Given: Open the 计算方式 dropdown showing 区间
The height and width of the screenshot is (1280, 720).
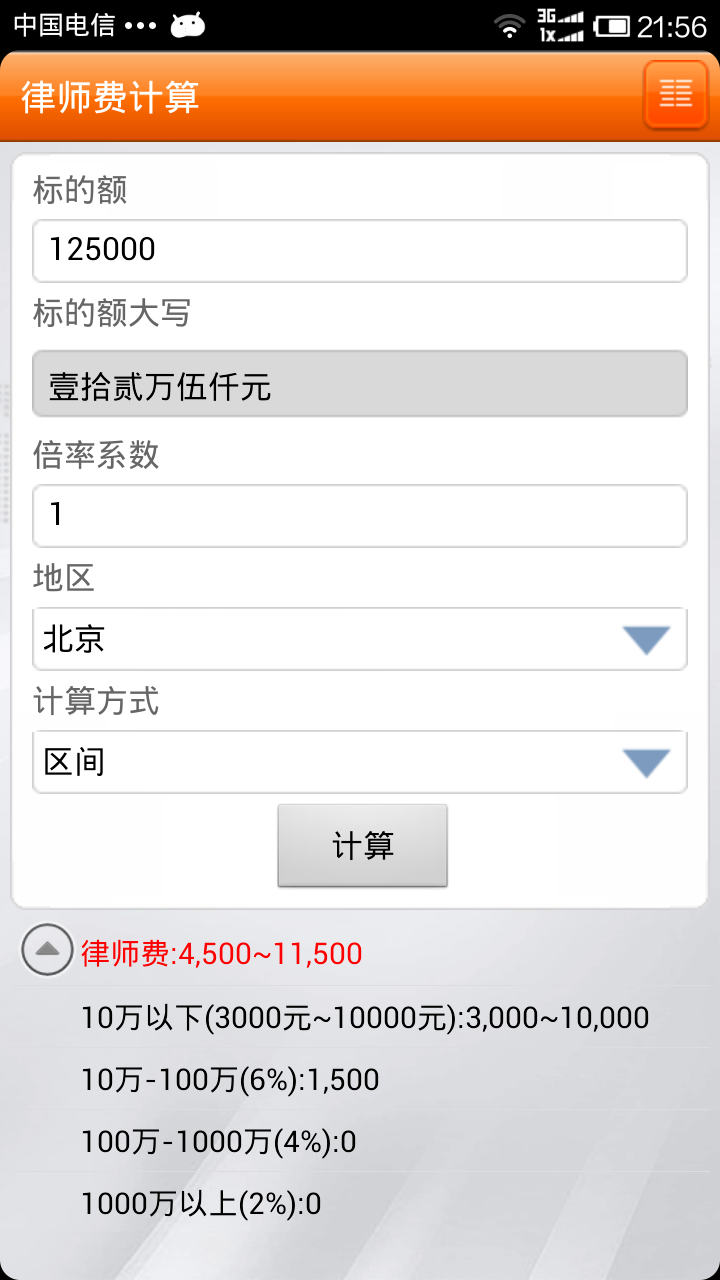Looking at the screenshot, I should 360,762.
